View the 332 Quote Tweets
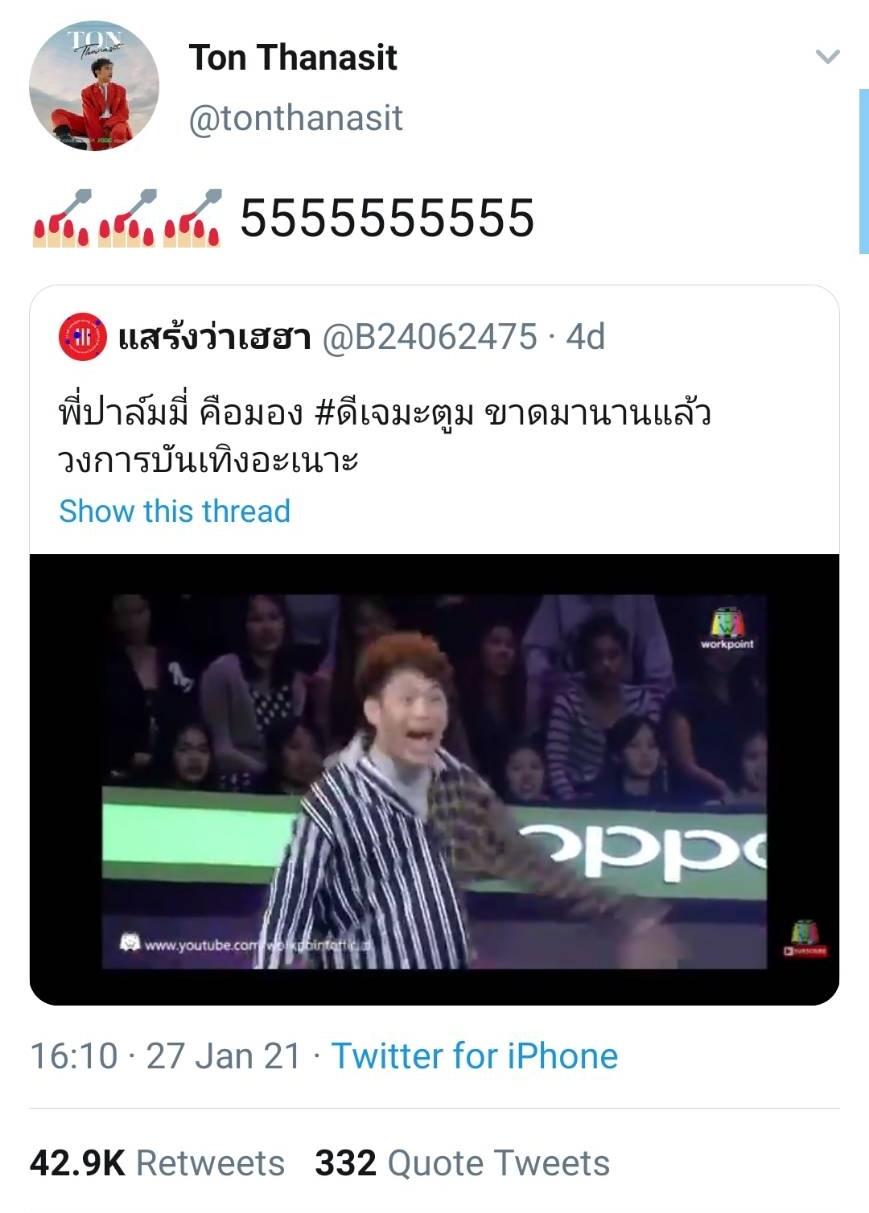Image resolution: width=869 pixels, height=1213 pixels. point(462,1163)
